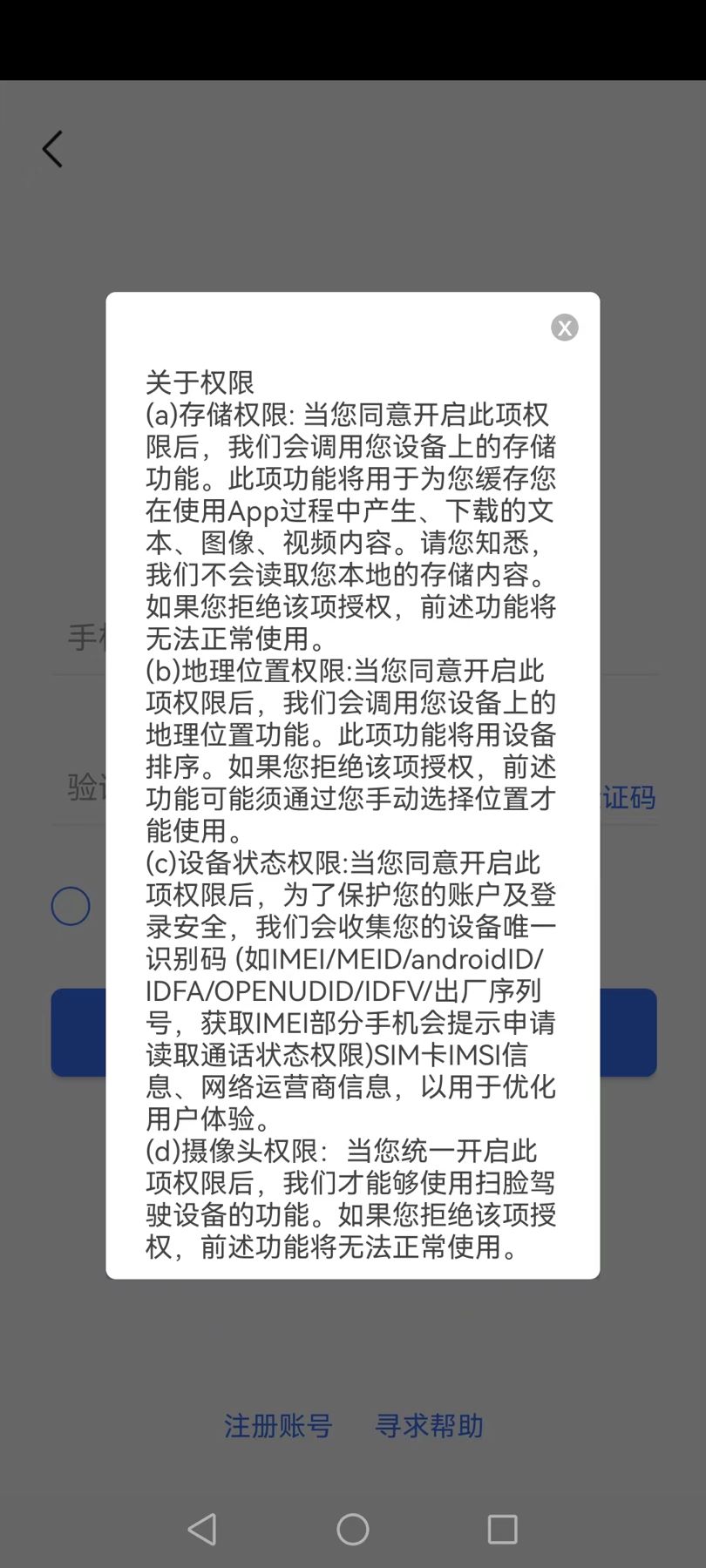The image size is (706, 1568).
Task: Close the permissions dialog
Action: (x=564, y=328)
